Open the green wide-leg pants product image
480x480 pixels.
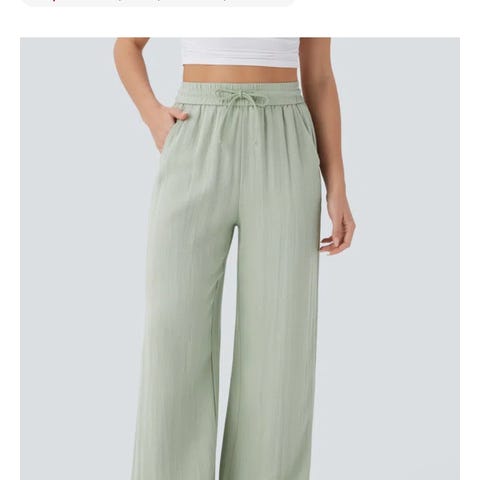pos(240,259)
